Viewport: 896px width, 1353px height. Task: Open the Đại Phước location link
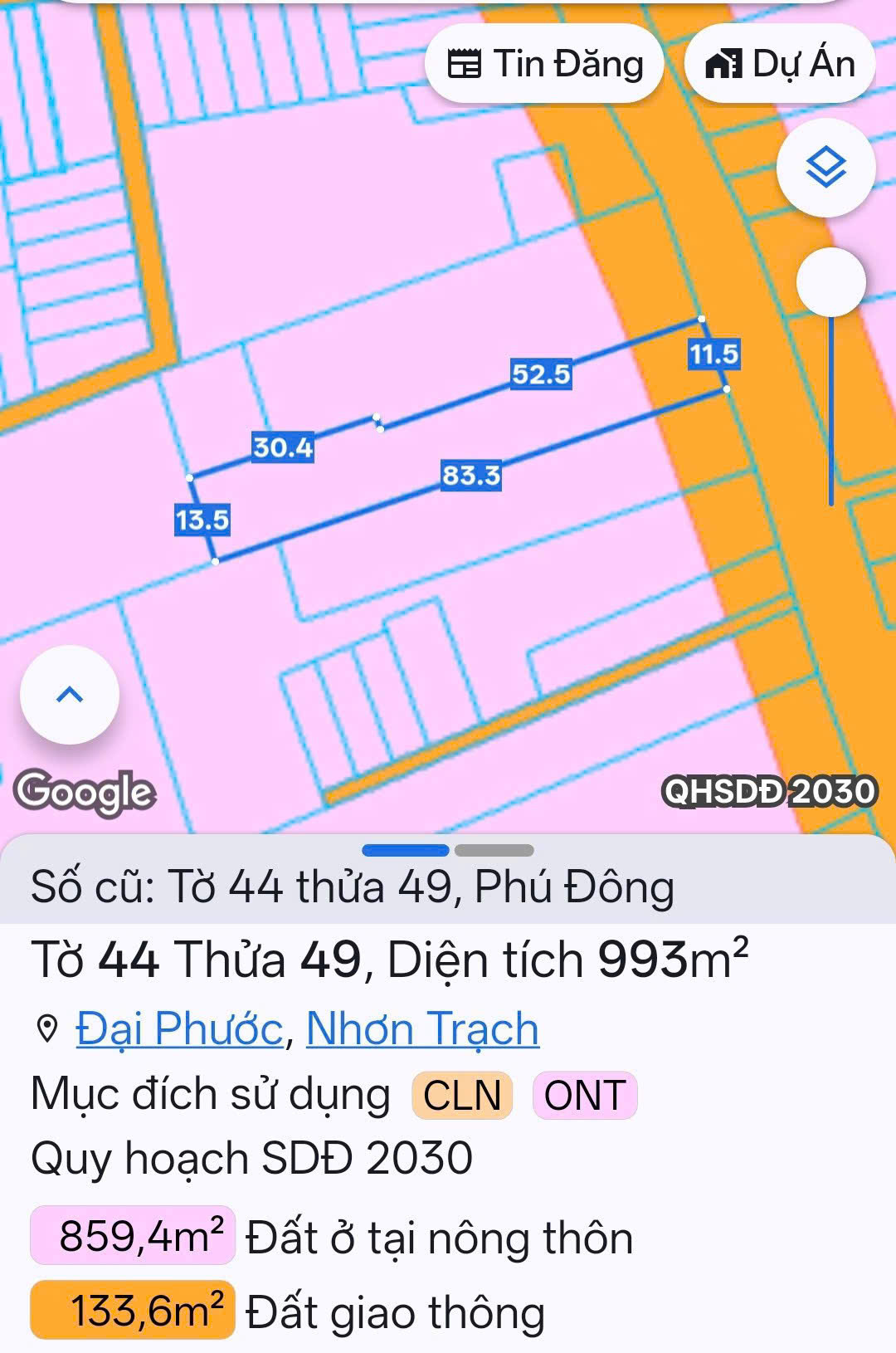[180, 1029]
